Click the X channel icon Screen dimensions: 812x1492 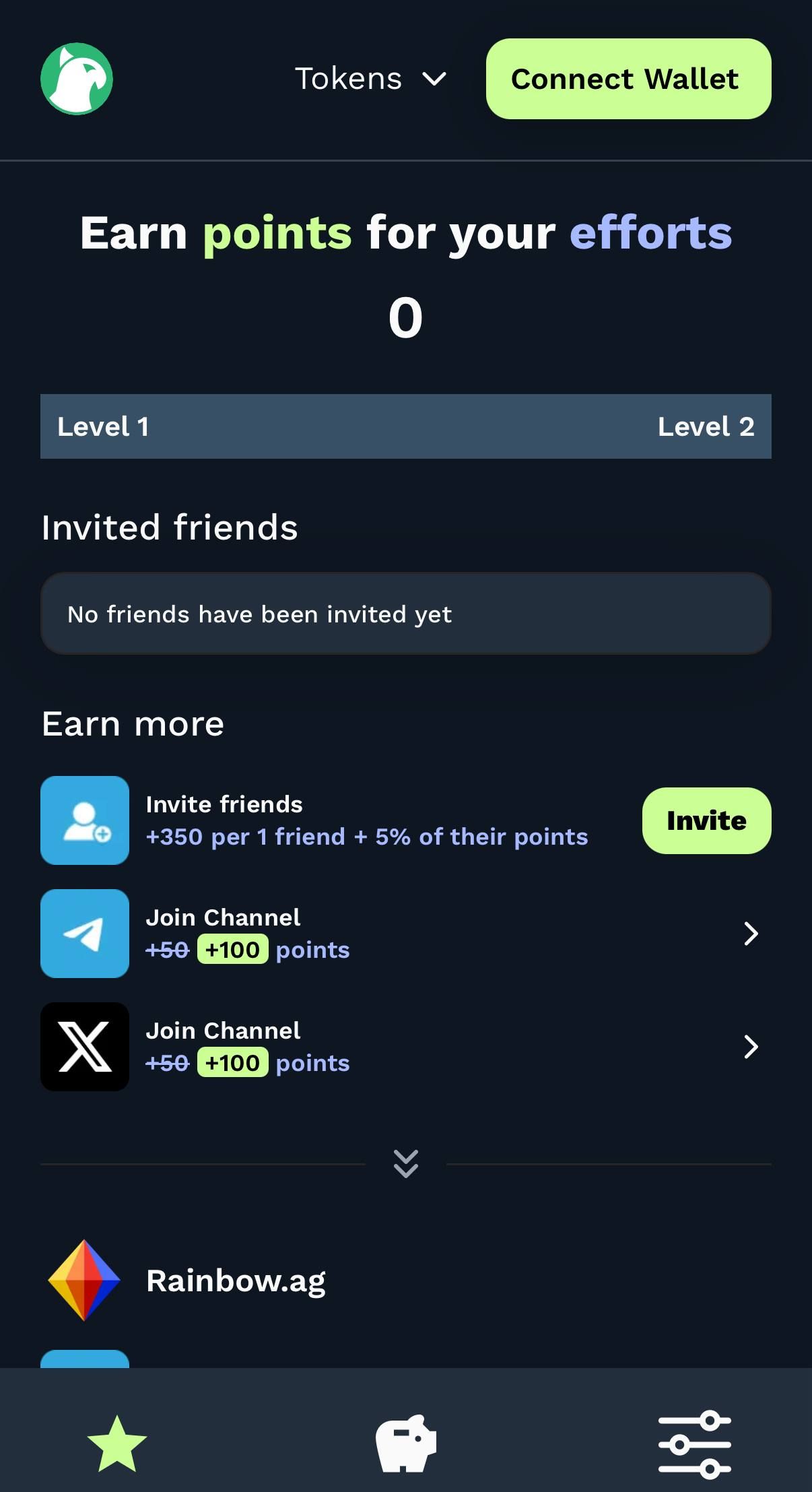84,1046
